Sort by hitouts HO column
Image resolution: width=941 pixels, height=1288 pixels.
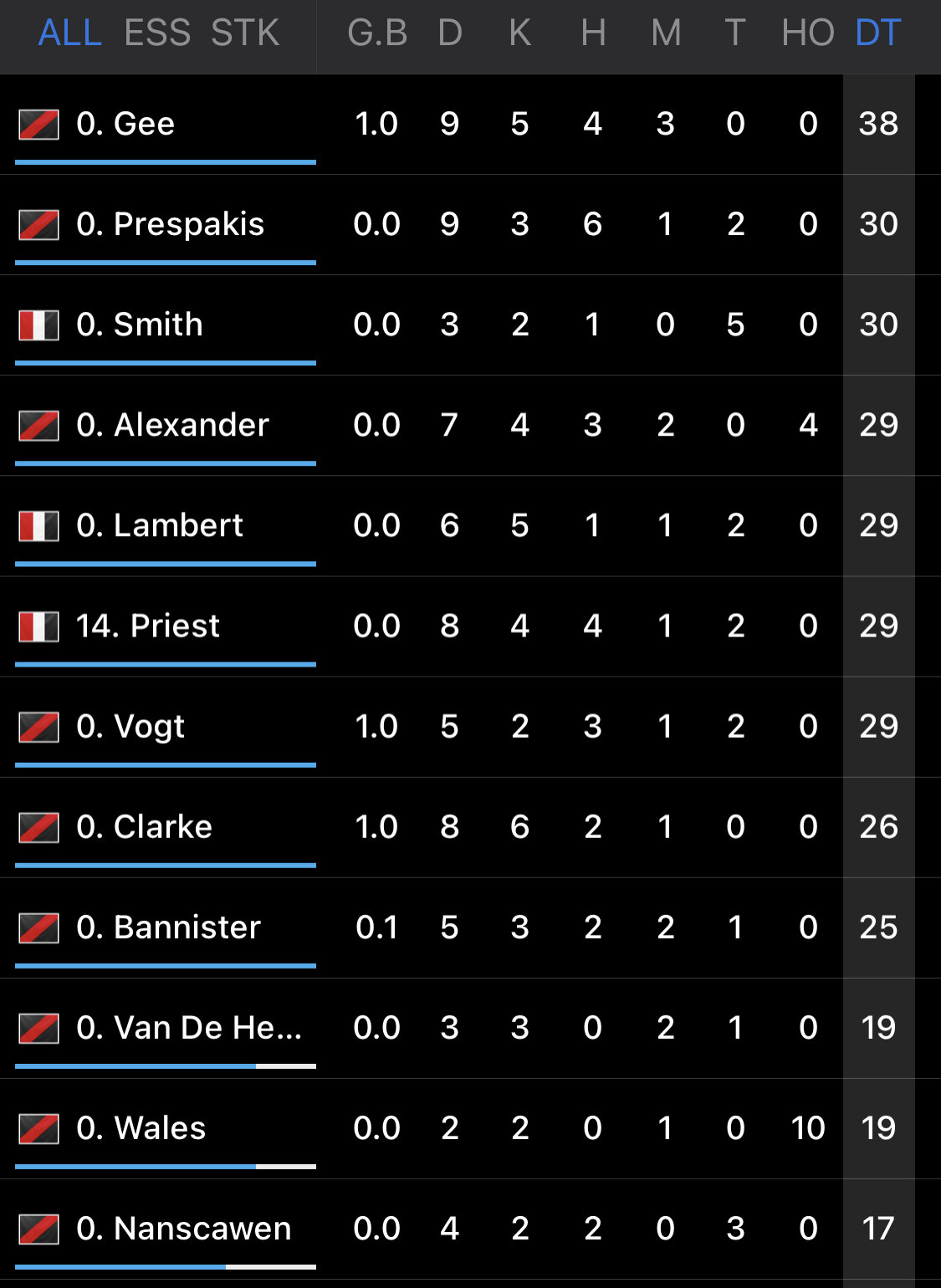[808, 33]
